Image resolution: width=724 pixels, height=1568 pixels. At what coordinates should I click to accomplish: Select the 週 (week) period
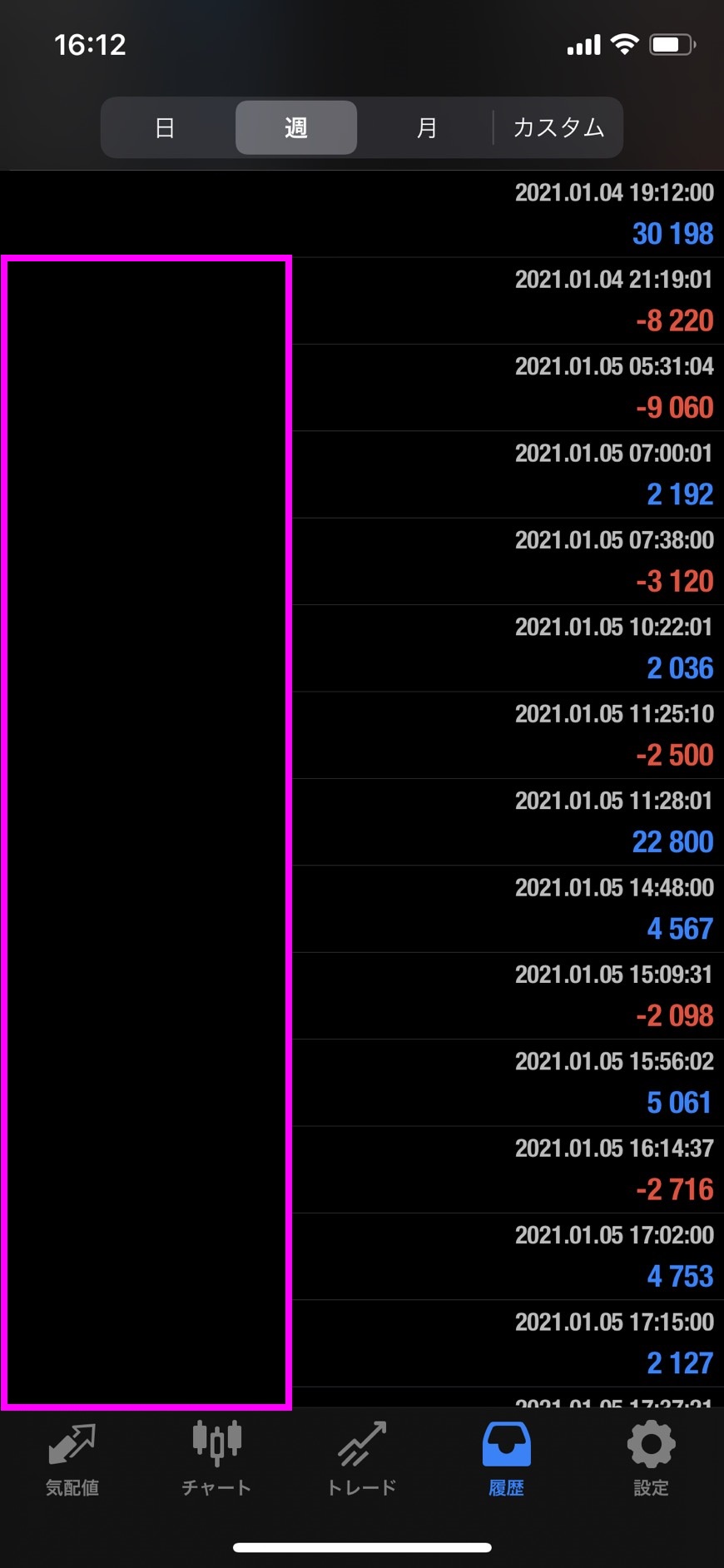click(x=296, y=127)
